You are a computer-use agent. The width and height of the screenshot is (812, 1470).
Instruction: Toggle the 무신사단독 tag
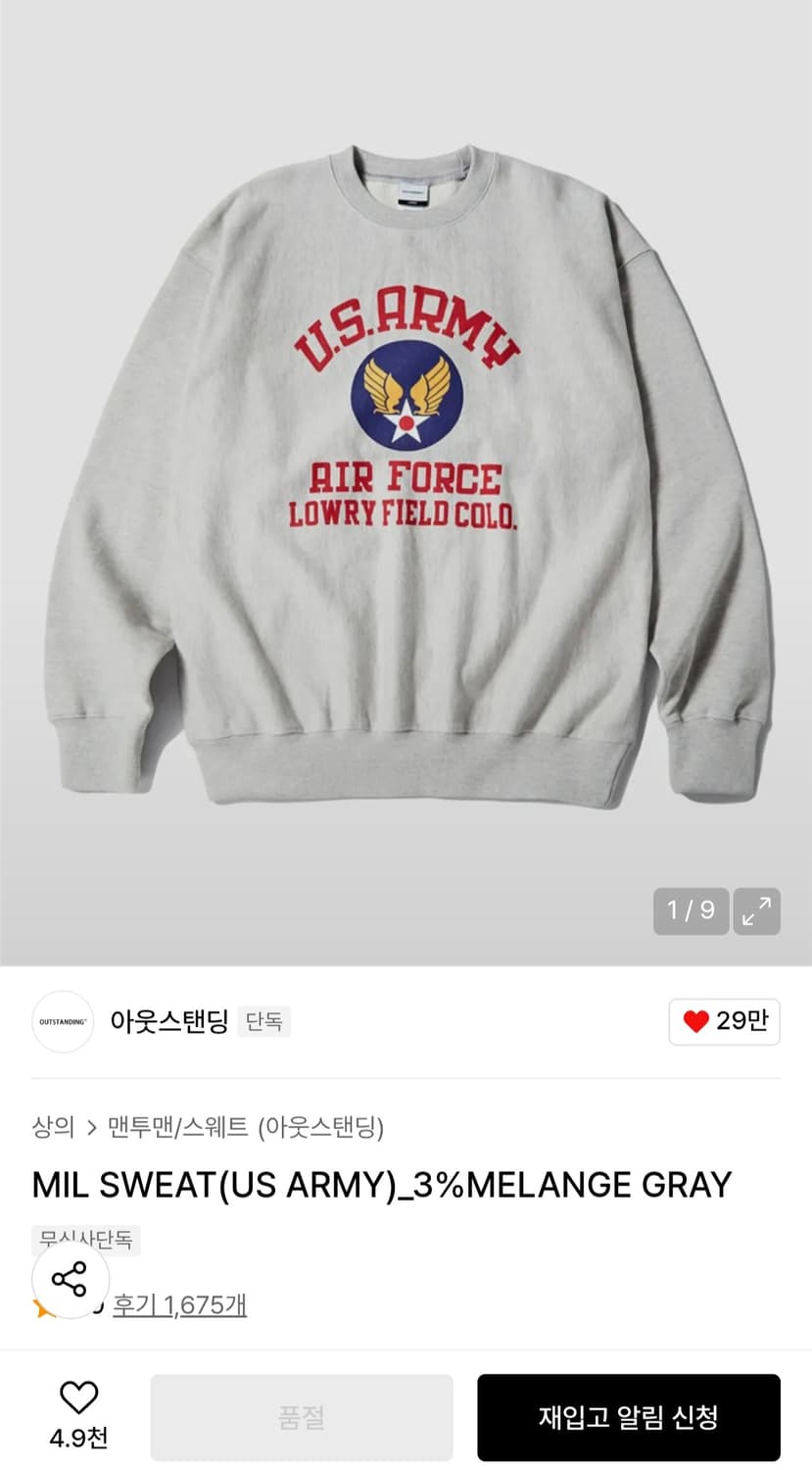[87, 1240]
